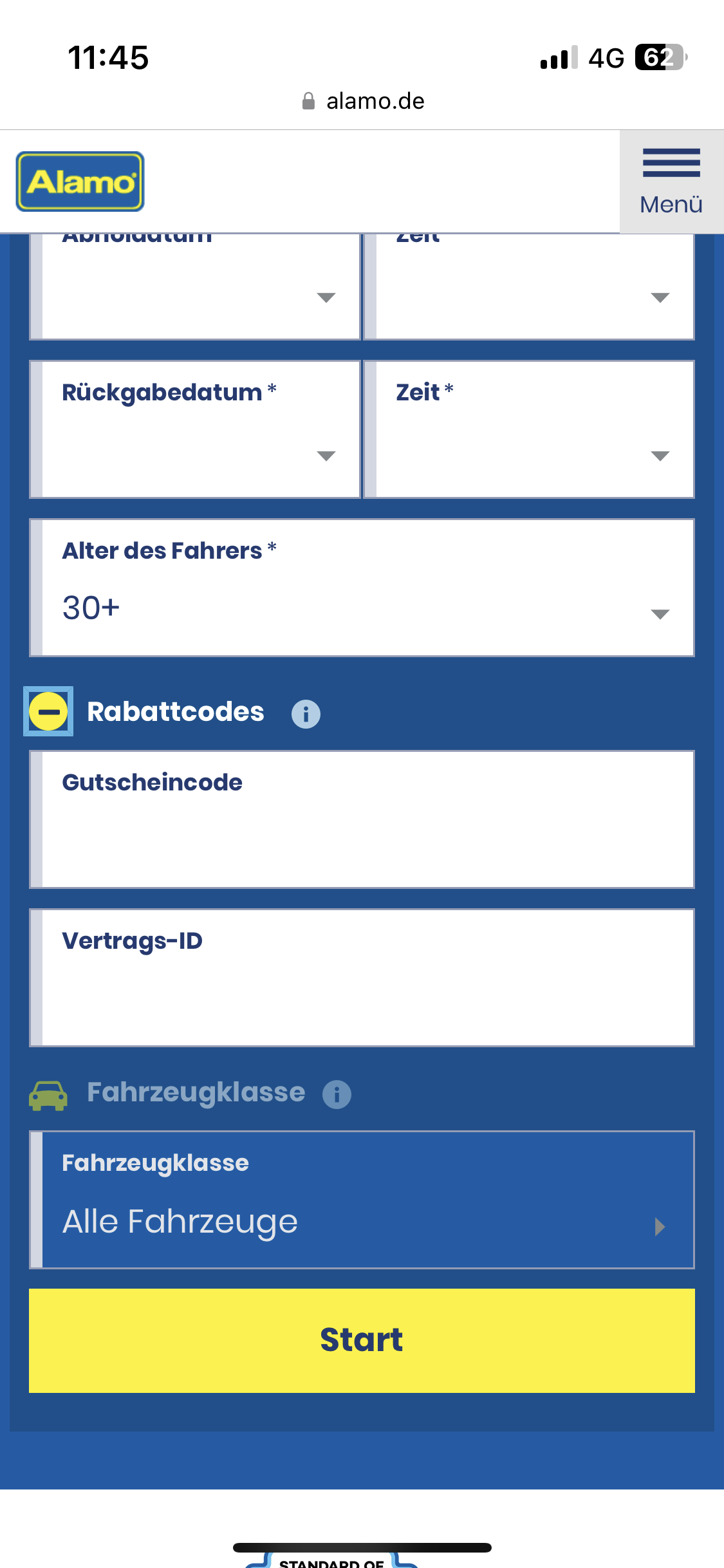
Task: Open the Rückgabedatum date picker
Action: click(x=195, y=429)
